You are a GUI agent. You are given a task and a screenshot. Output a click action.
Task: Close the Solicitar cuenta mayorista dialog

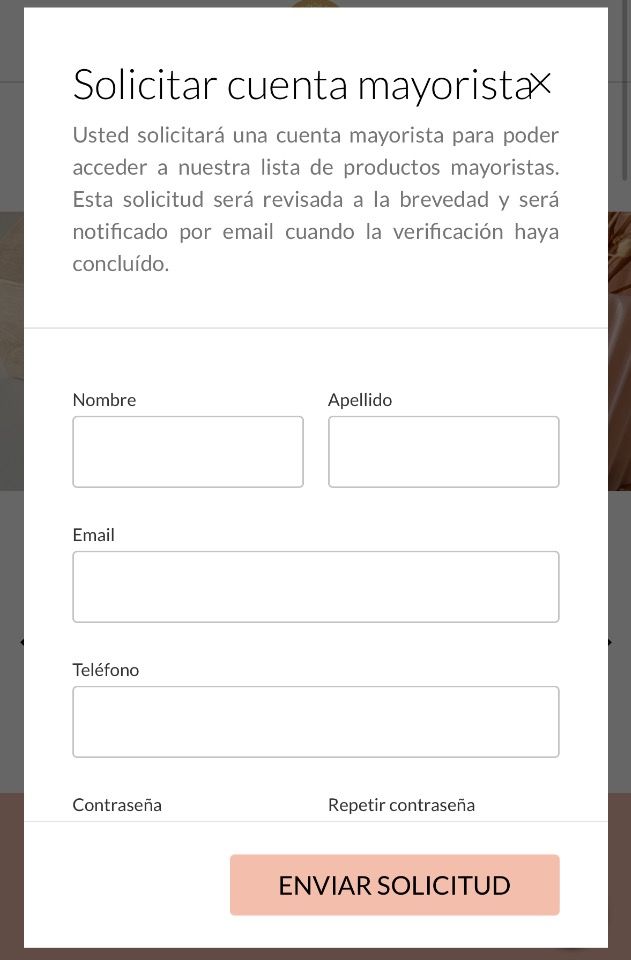coord(540,84)
